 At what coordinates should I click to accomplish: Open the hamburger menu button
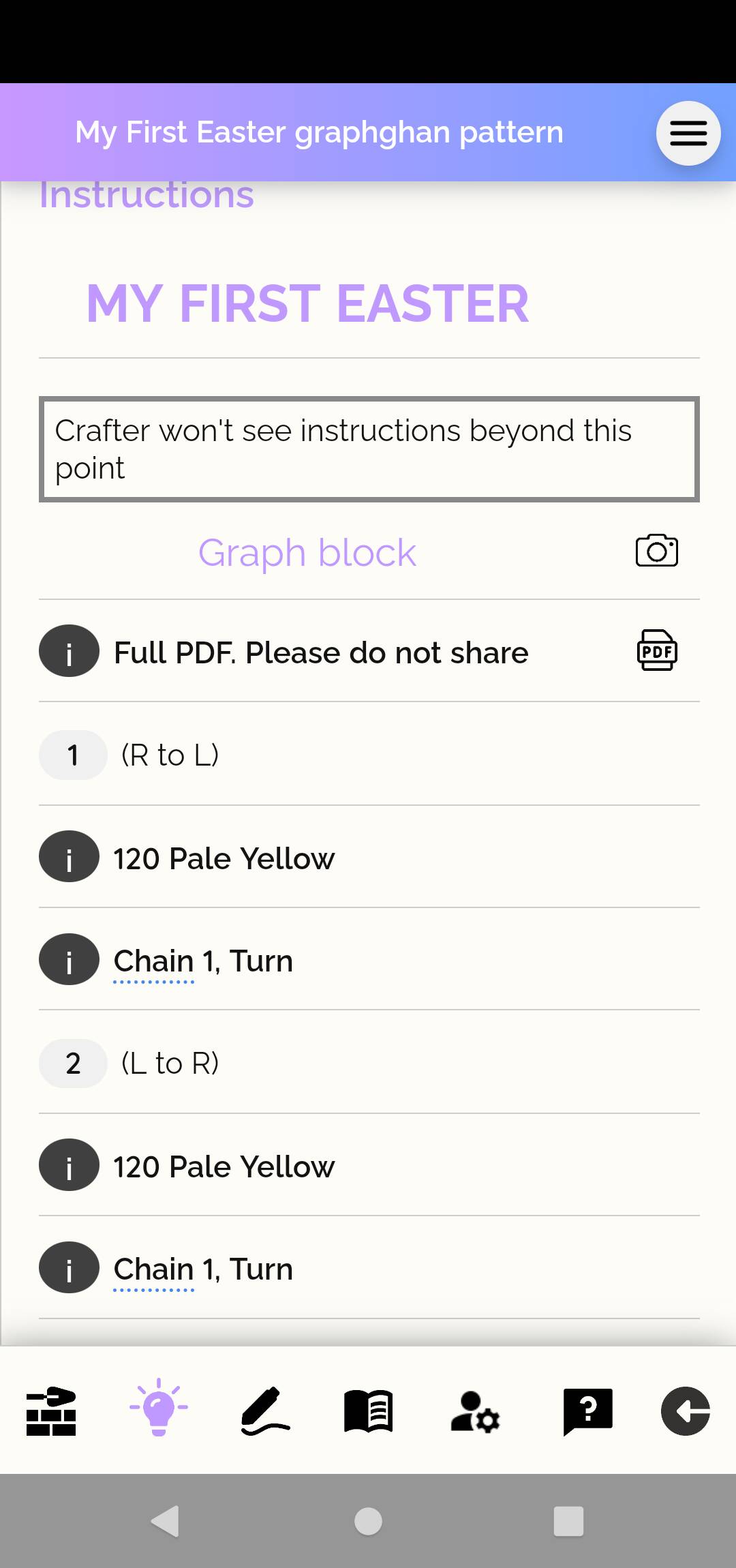point(688,133)
